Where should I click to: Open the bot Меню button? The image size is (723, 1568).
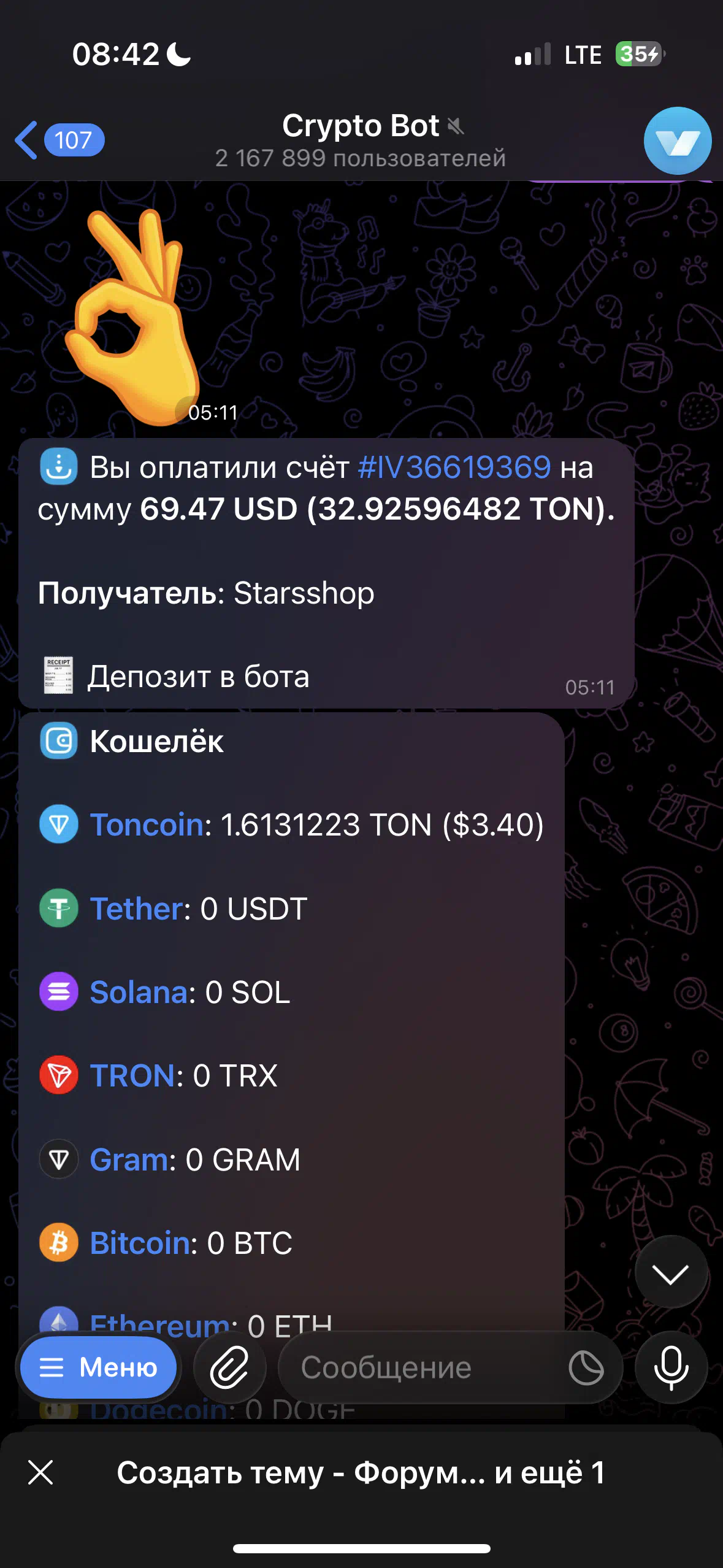(x=98, y=1367)
